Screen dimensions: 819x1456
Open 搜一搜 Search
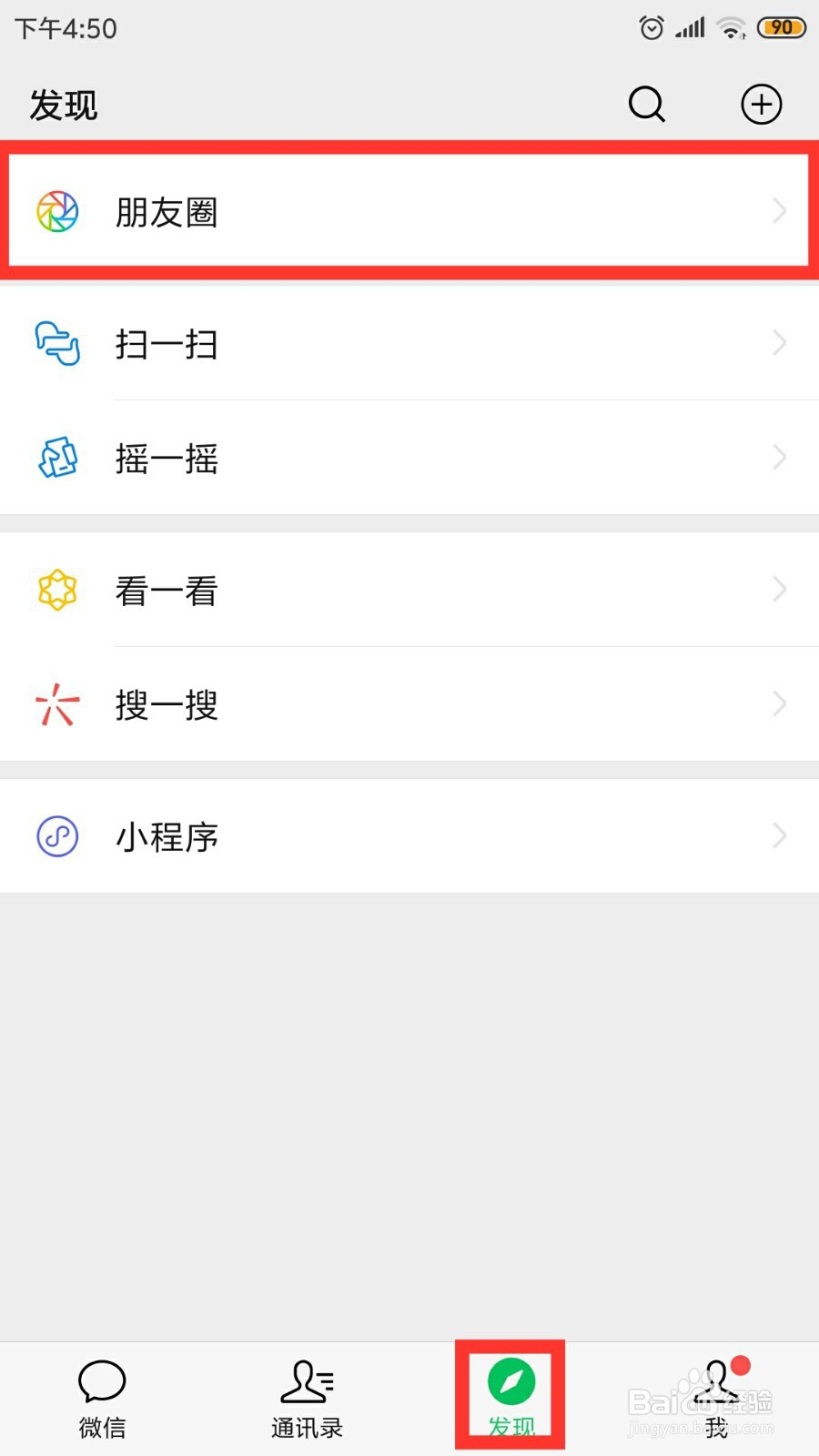[409, 703]
